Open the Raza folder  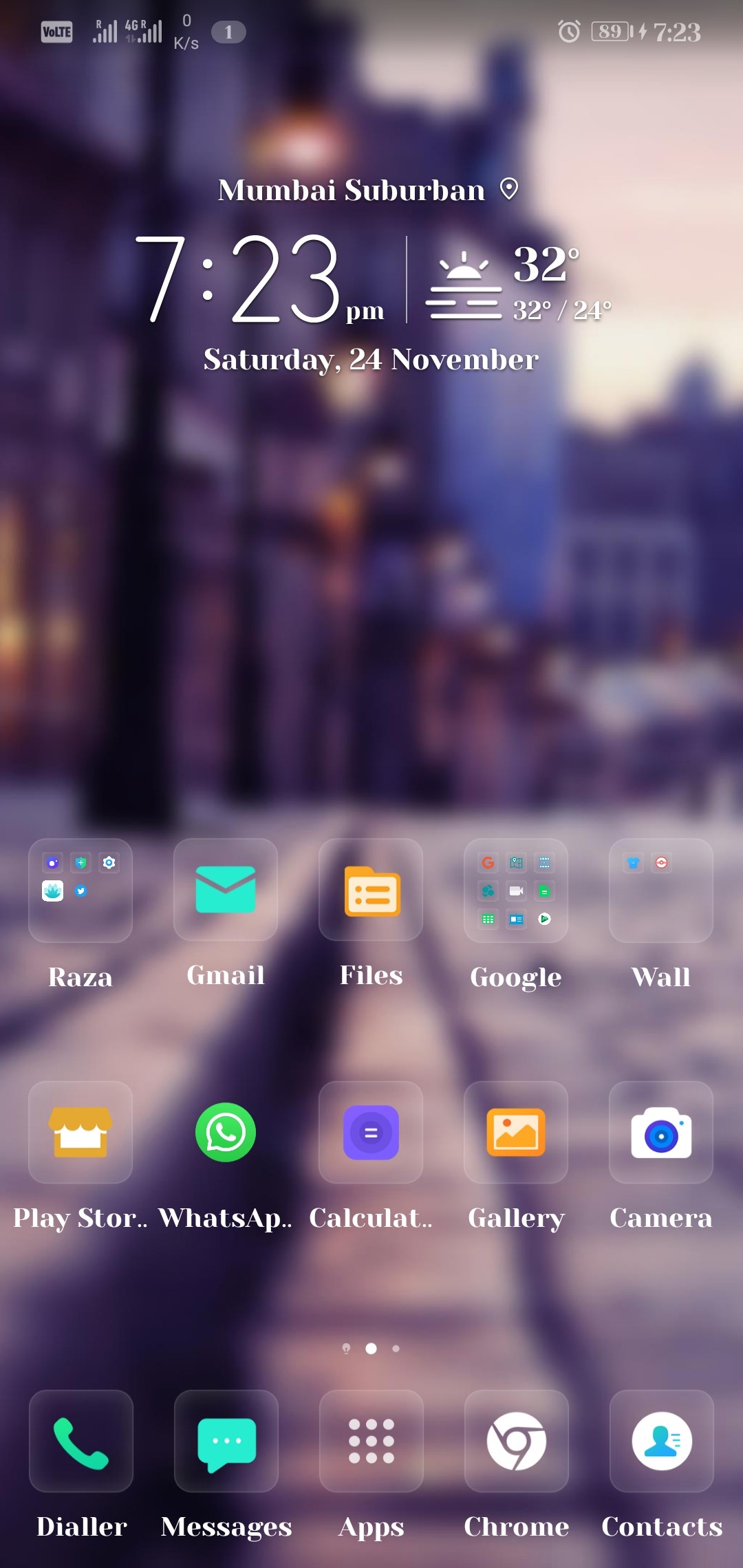80,891
